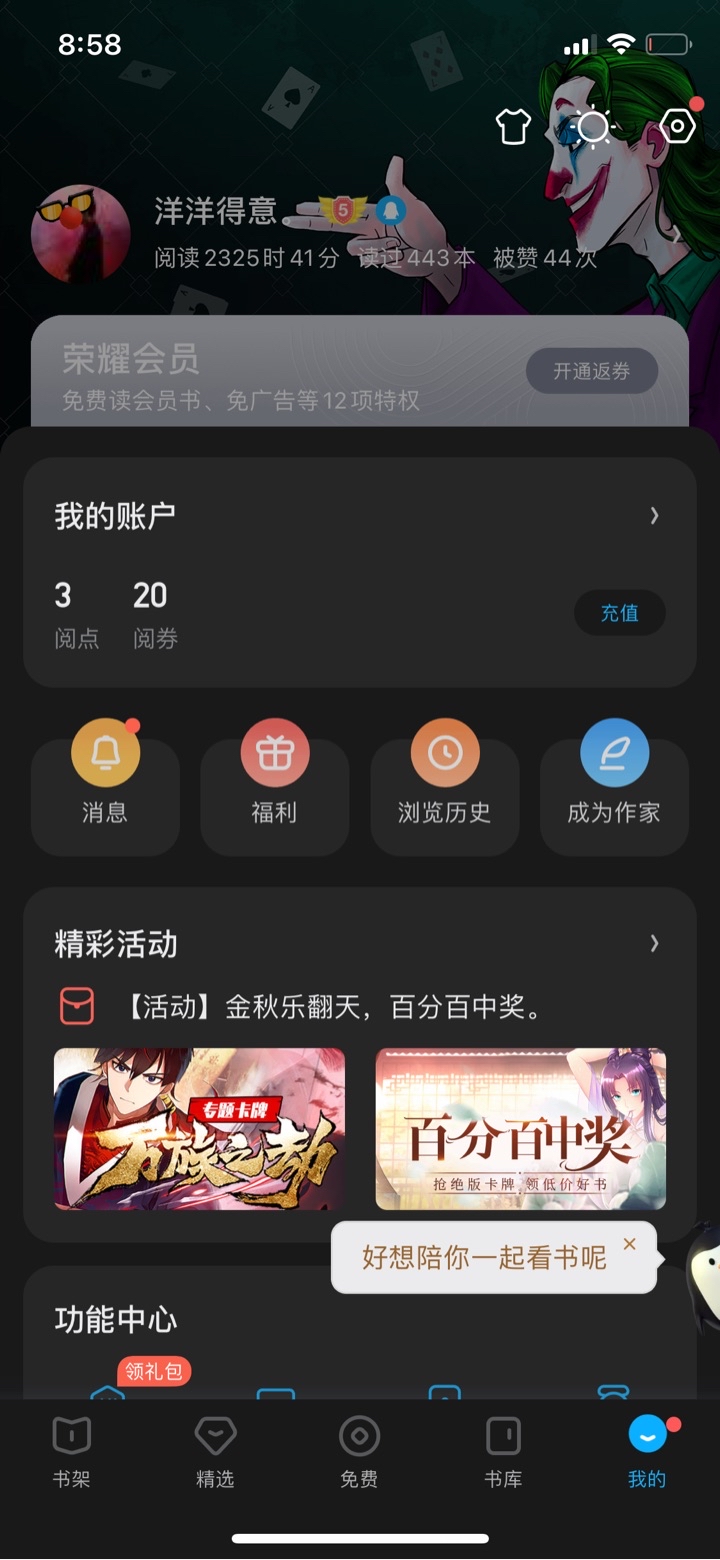Screen dimensions: 720x1560
Task: Open 消息 messages
Action: coord(105,787)
